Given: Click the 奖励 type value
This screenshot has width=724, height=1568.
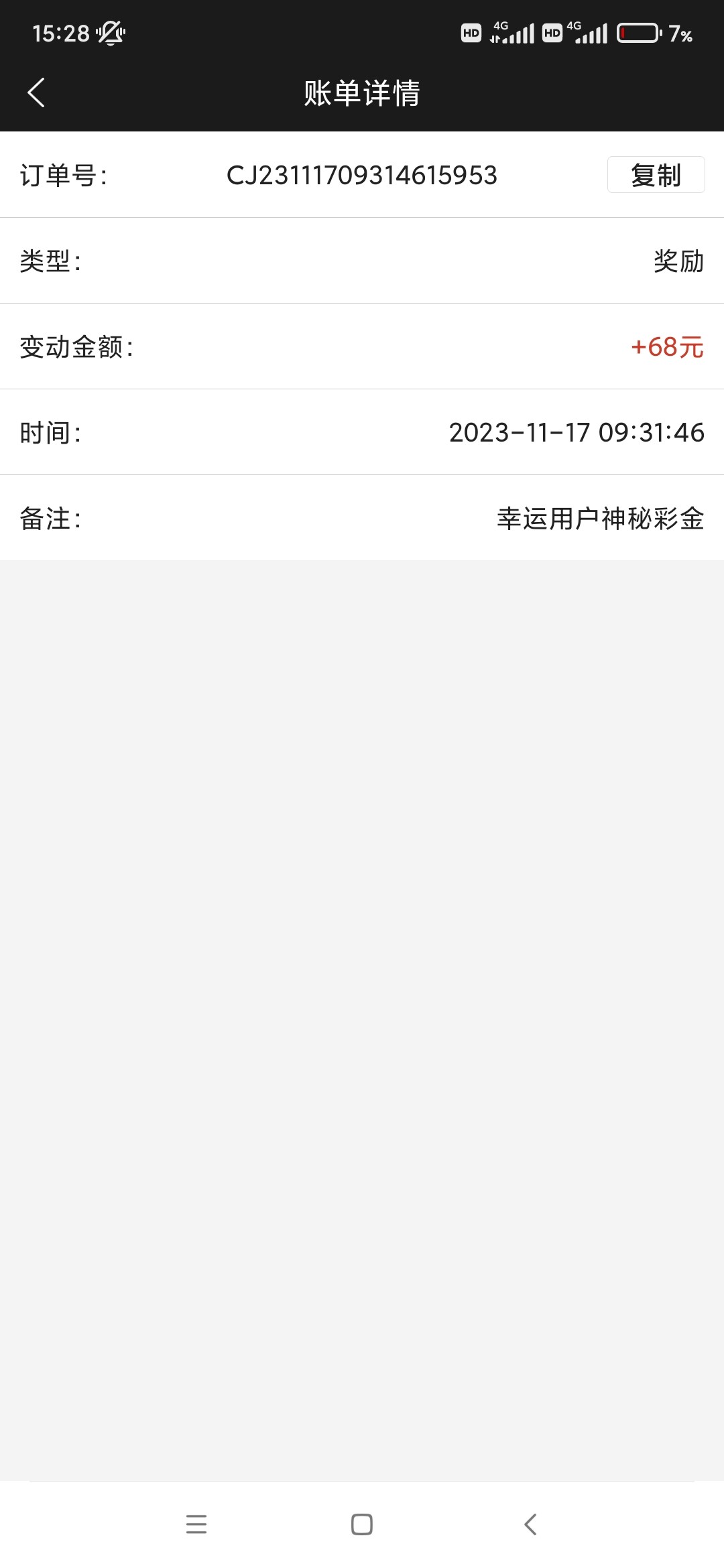Looking at the screenshot, I should [678, 261].
